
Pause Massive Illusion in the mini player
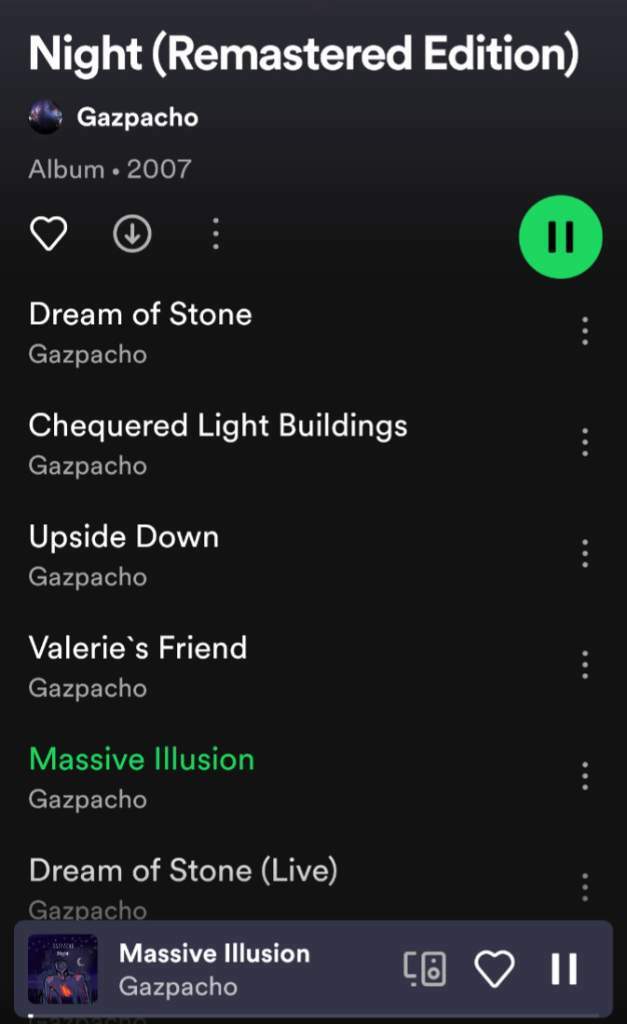click(x=564, y=969)
